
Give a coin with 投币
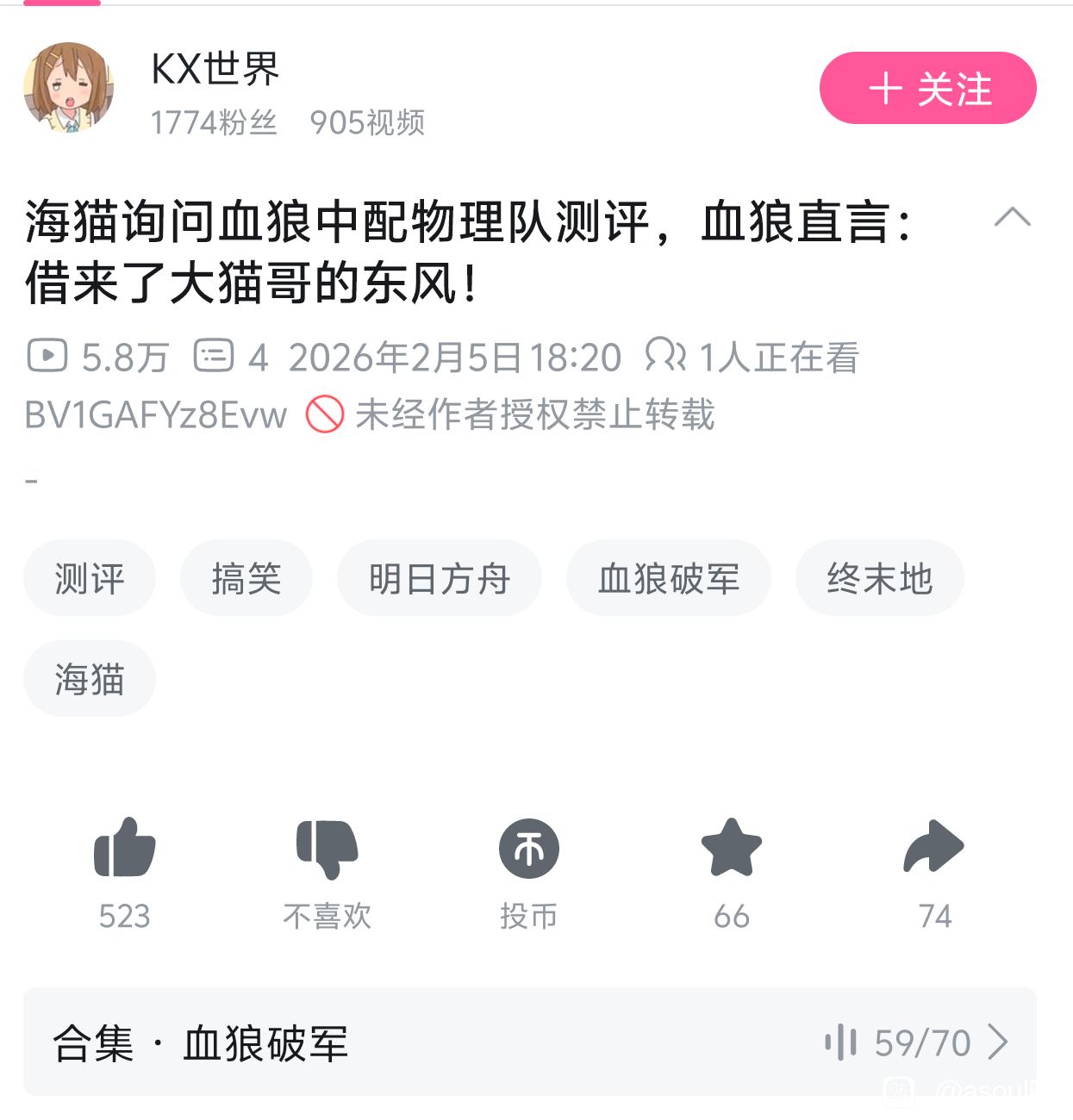[529, 872]
